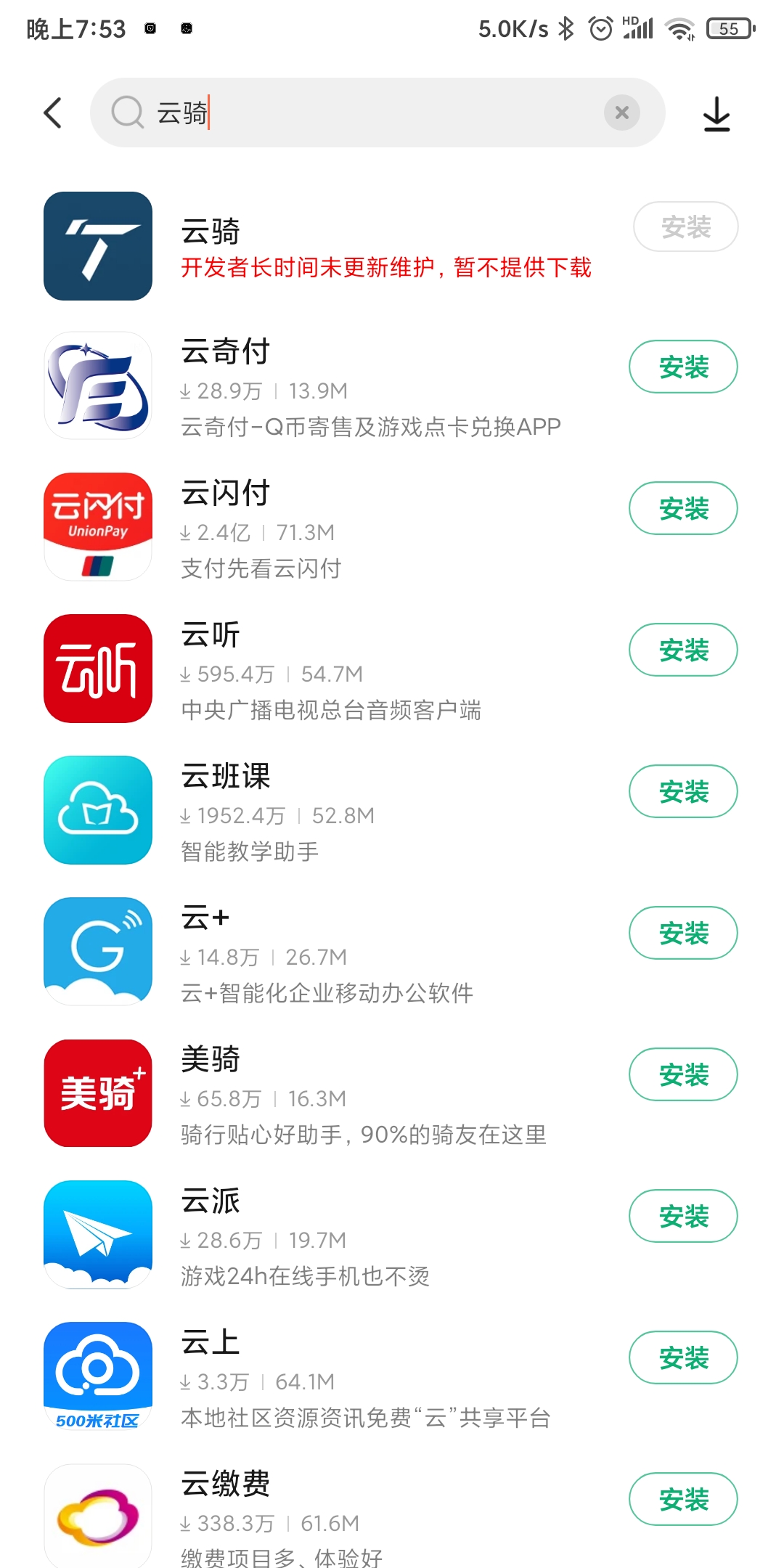
Task: Install 美骑
Action: pos(683,1074)
